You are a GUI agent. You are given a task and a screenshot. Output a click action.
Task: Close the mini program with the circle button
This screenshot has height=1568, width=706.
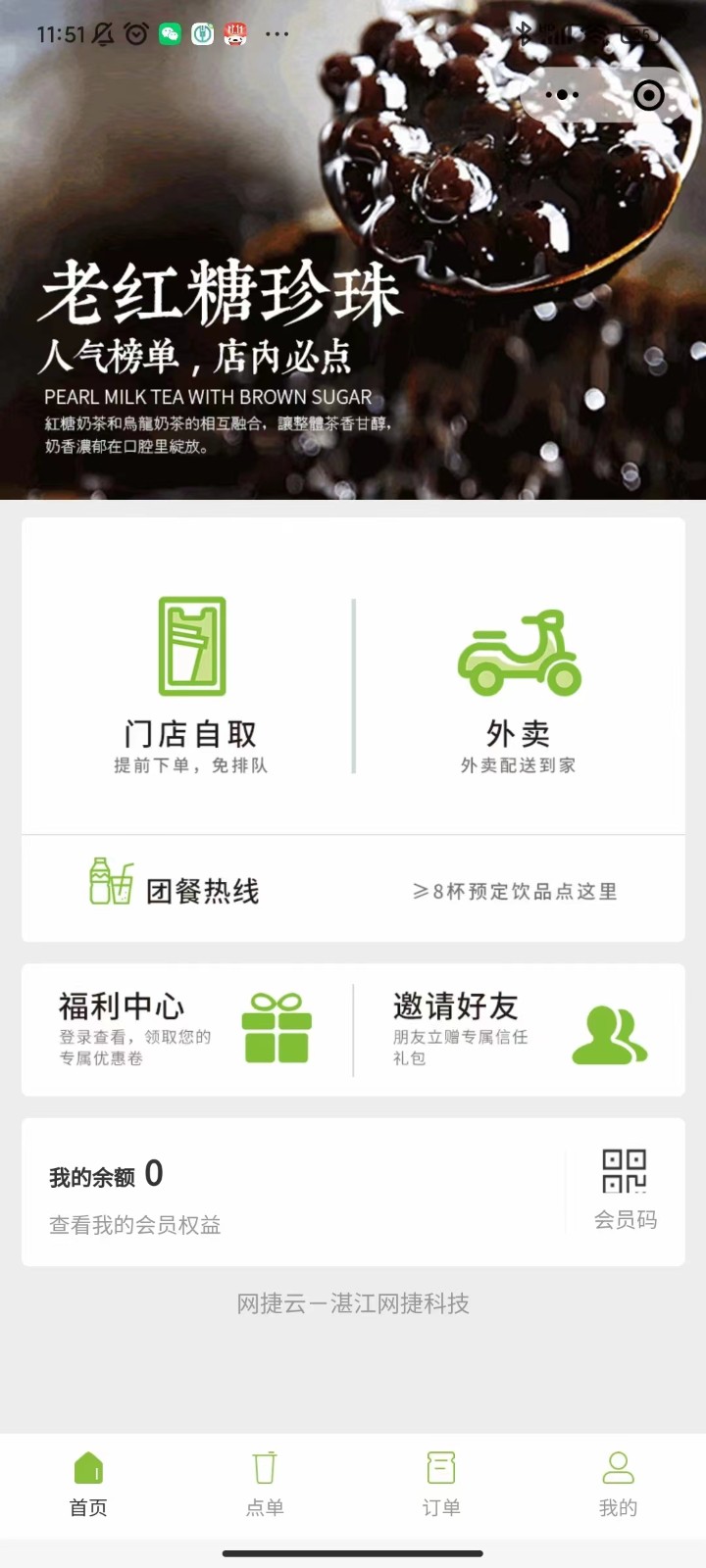pyautogui.click(x=649, y=95)
